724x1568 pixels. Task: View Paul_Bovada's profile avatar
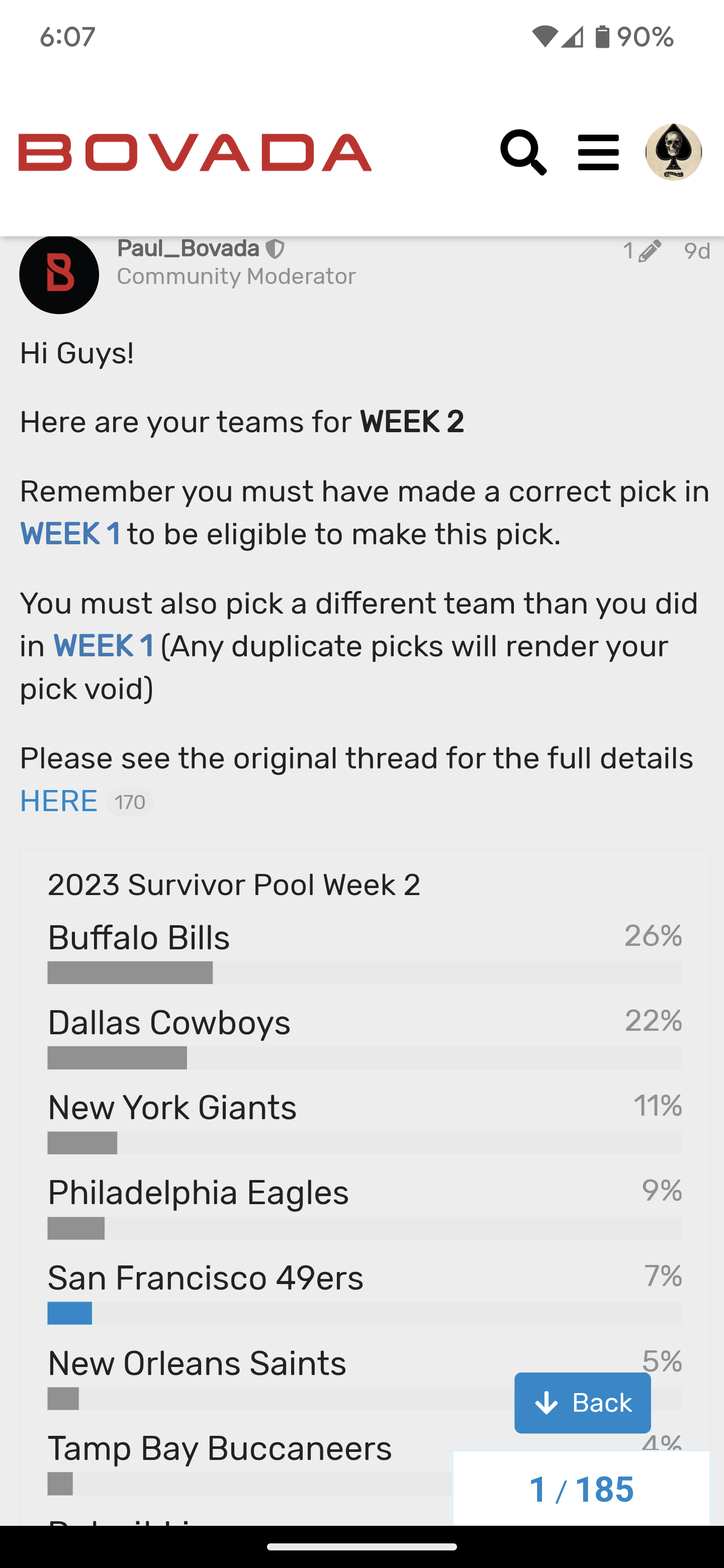pos(59,274)
